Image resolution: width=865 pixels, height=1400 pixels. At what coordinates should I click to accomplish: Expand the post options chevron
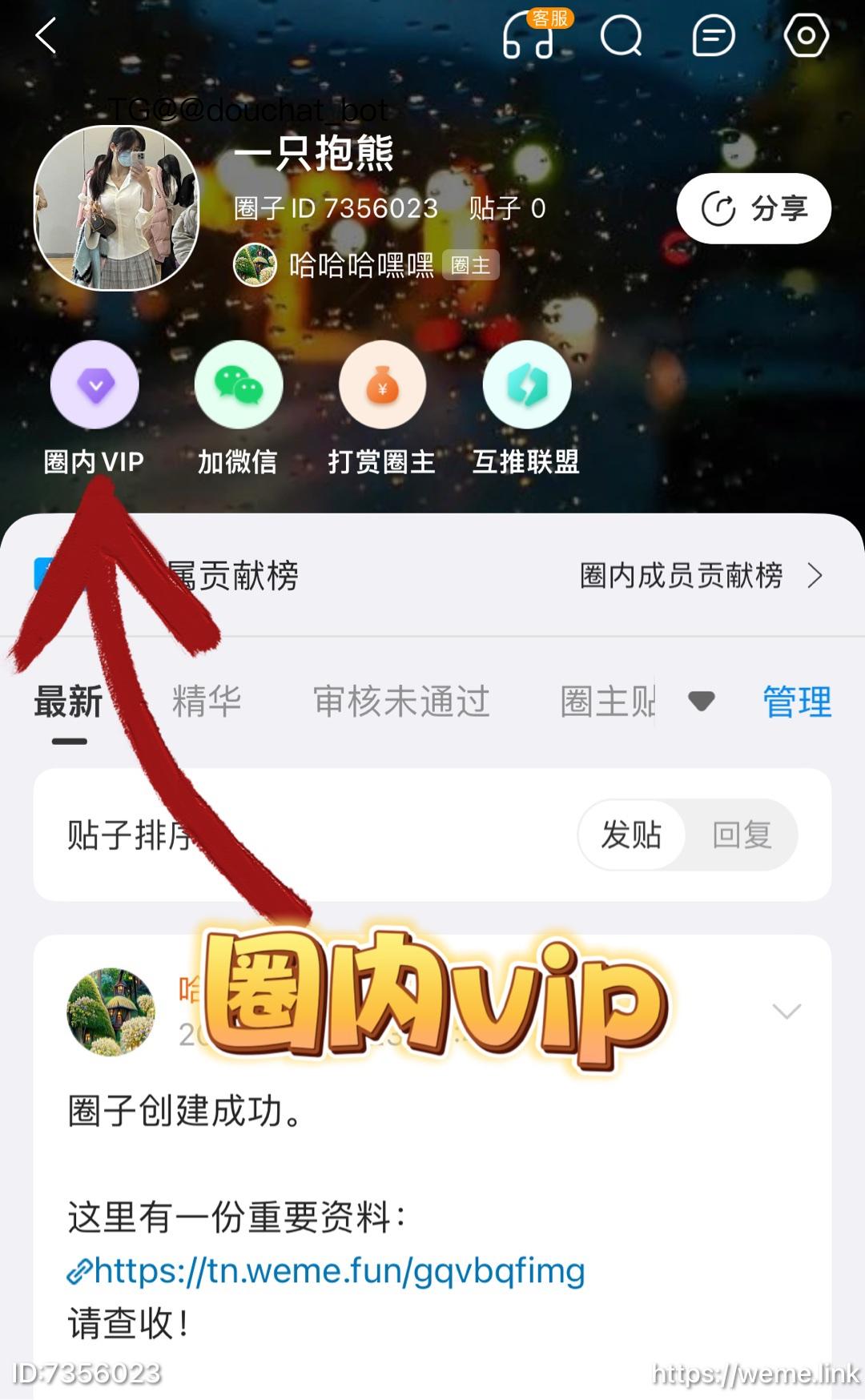(787, 1011)
